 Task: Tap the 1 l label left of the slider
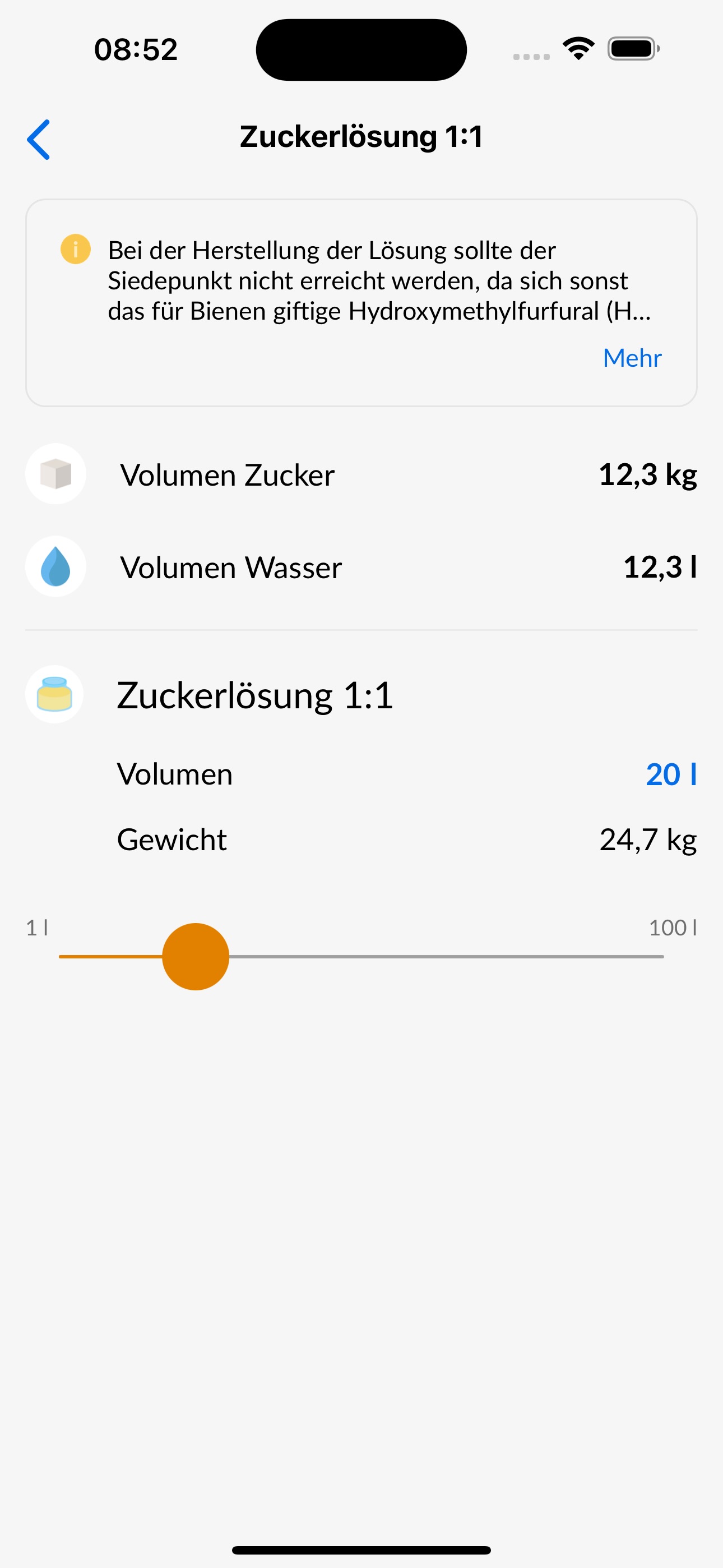36,928
